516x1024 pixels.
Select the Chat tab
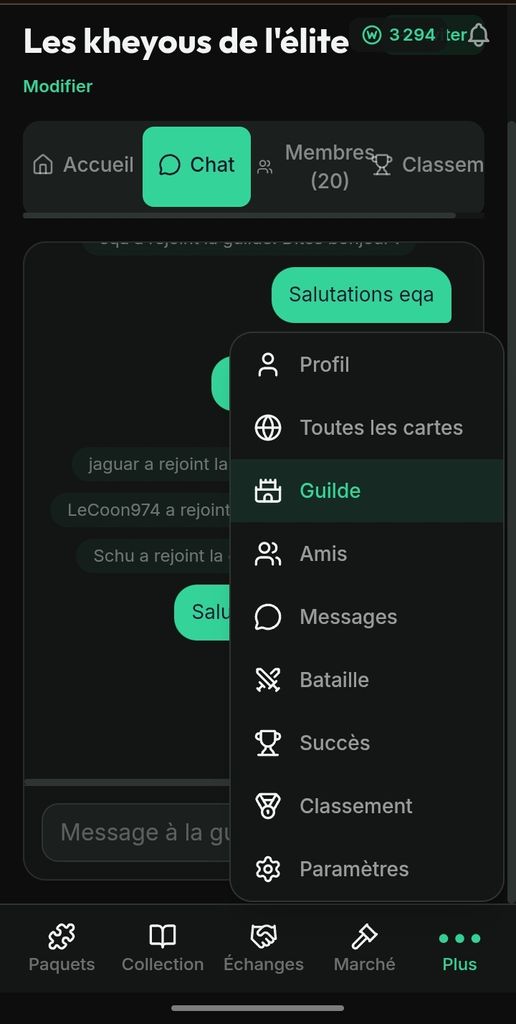point(197,167)
